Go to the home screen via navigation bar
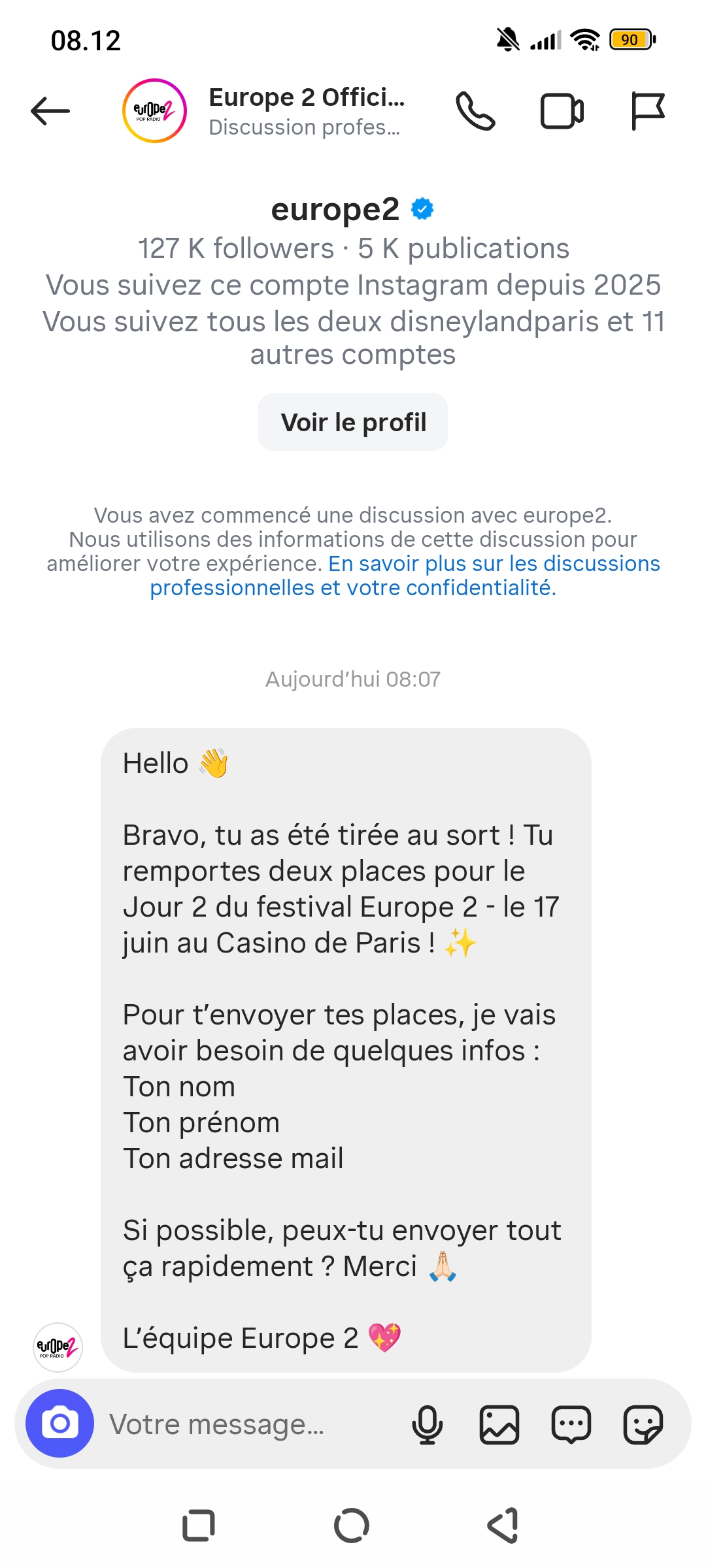The height and width of the screenshot is (1568, 706). tap(352, 1526)
